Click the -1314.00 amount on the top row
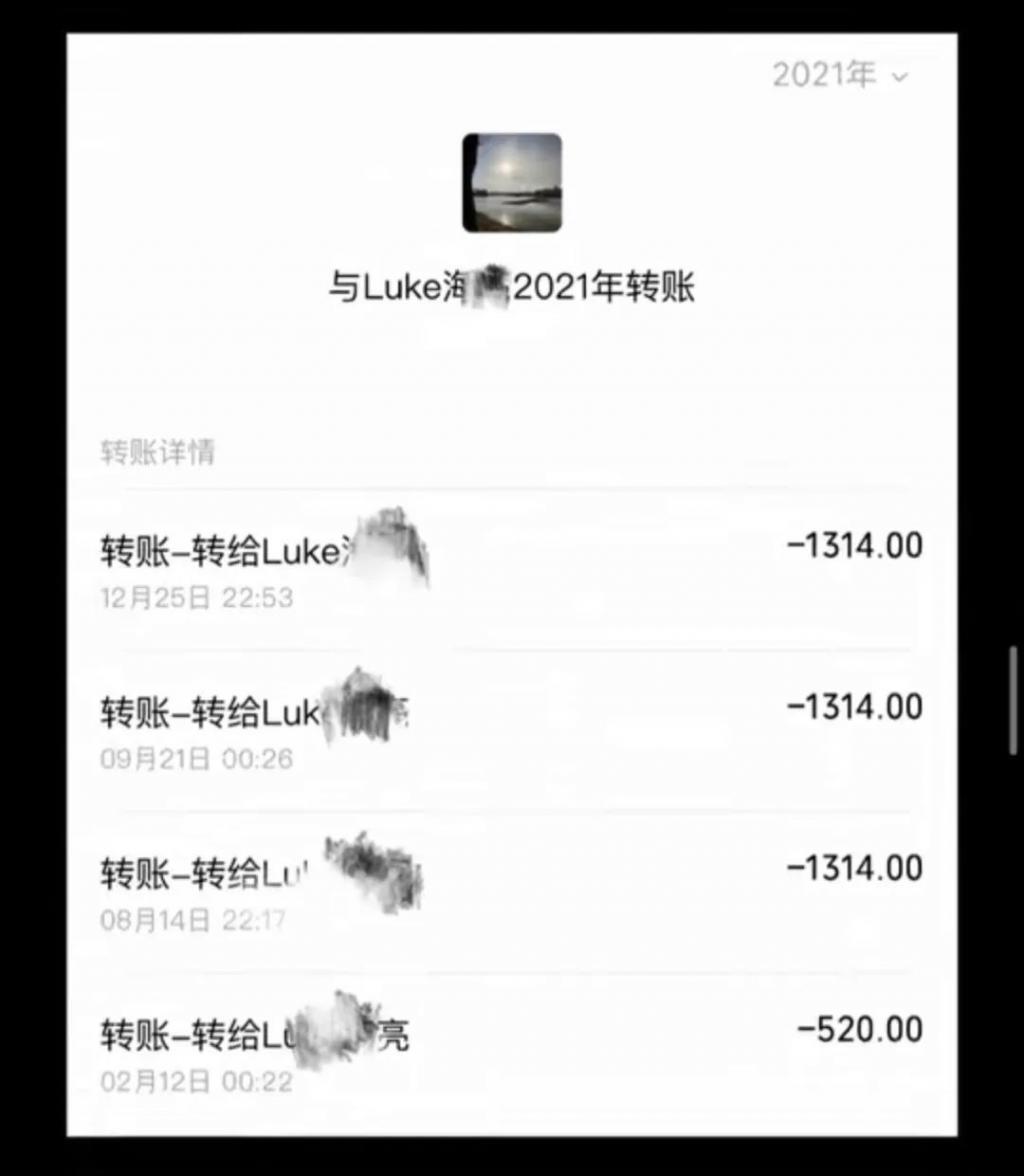Image resolution: width=1024 pixels, height=1176 pixels. click(x=855, y=546)
